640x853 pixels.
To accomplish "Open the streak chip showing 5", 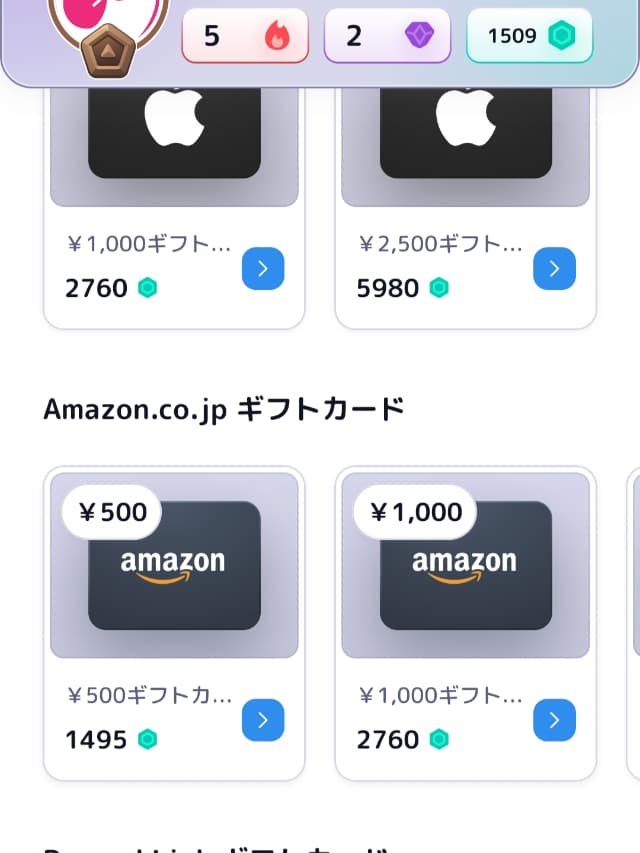I will pos(245,37).
